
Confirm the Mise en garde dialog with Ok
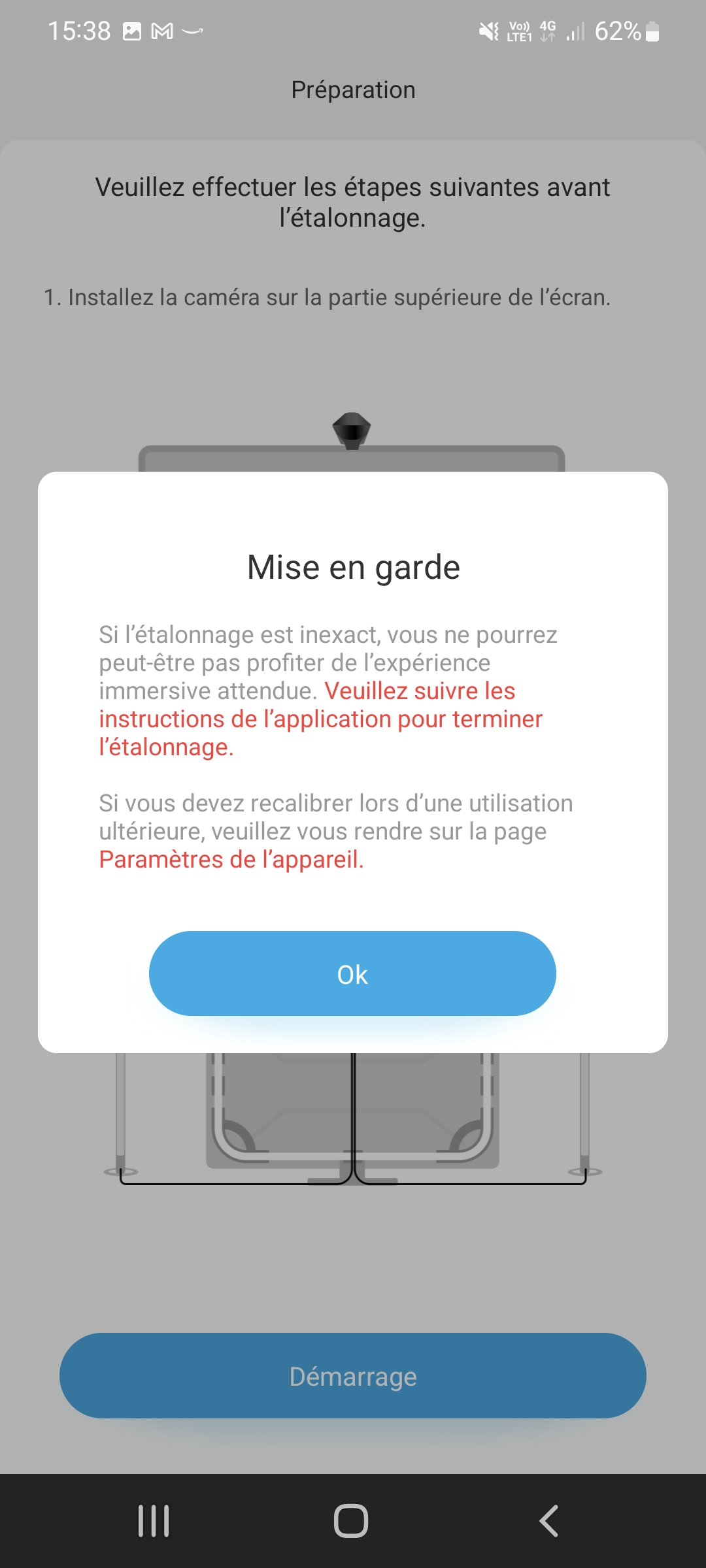pos(352,973)
